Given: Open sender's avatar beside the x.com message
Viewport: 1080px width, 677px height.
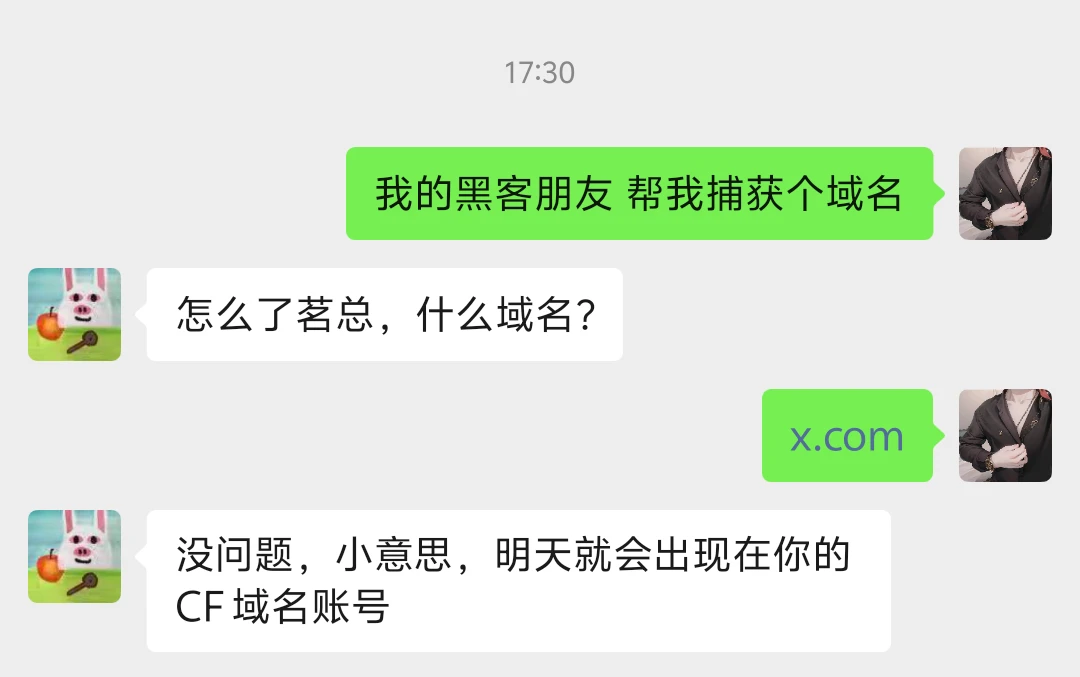Looking at the screenshot, I should click(1004, 435).
